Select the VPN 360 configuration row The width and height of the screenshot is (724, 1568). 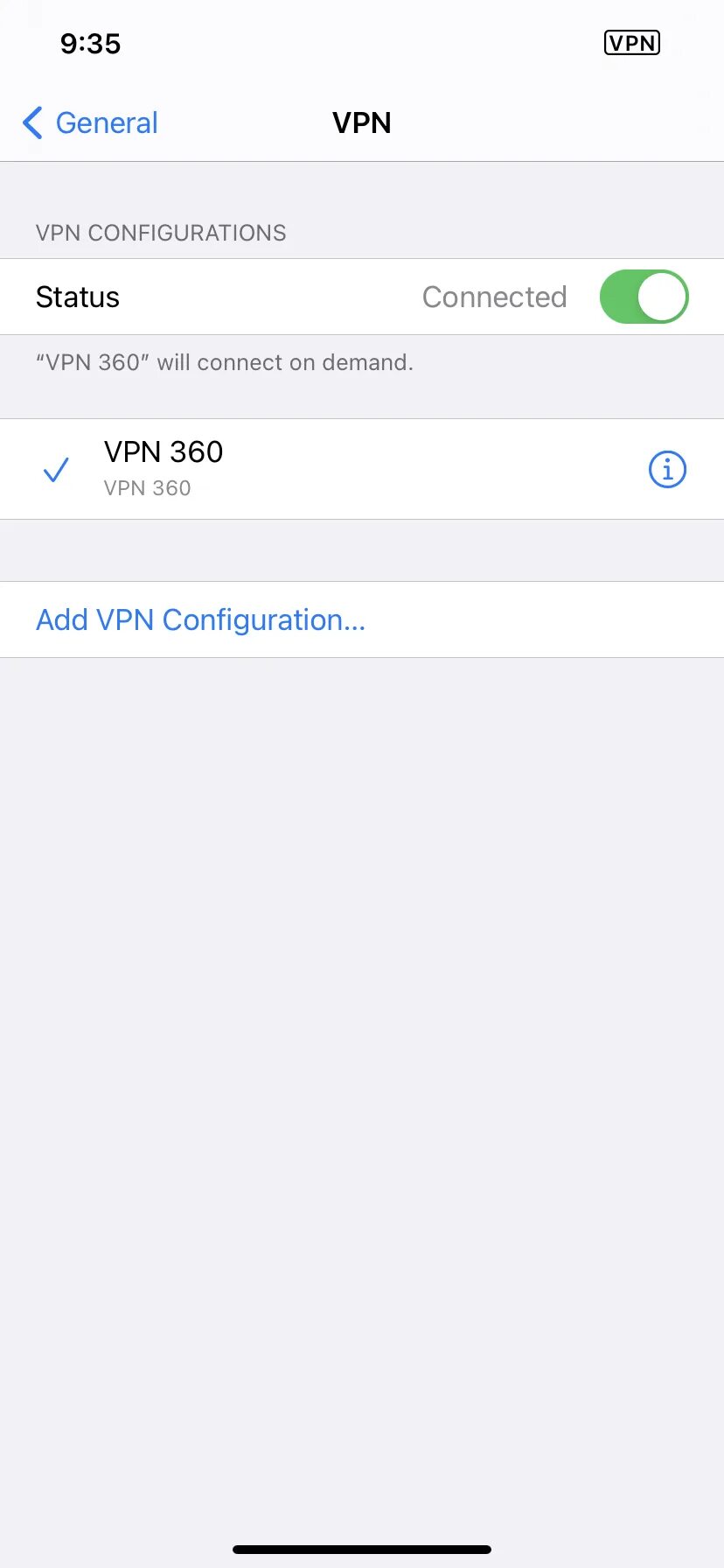(x=362, y=469)
